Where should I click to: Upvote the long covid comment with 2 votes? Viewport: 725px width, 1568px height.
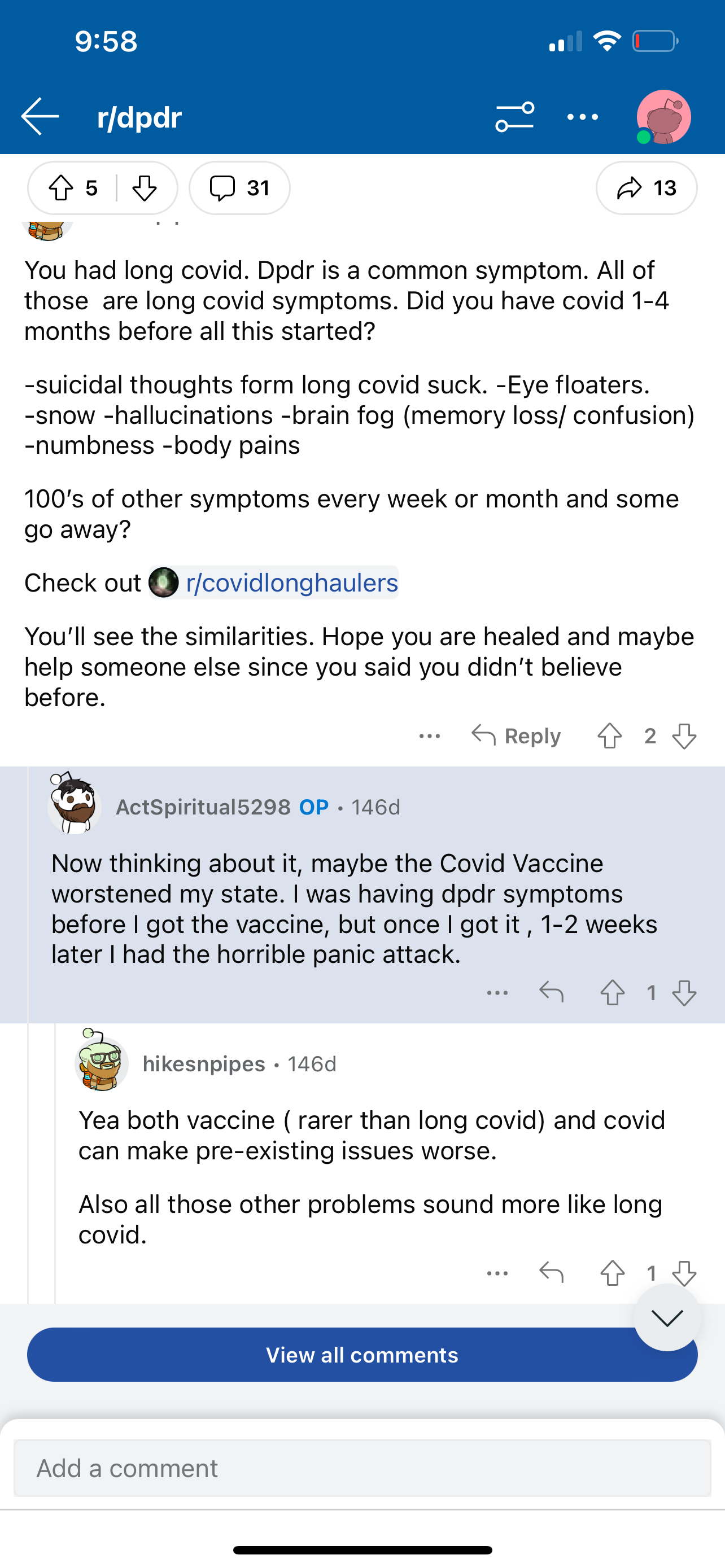click(x=610, y=736)
